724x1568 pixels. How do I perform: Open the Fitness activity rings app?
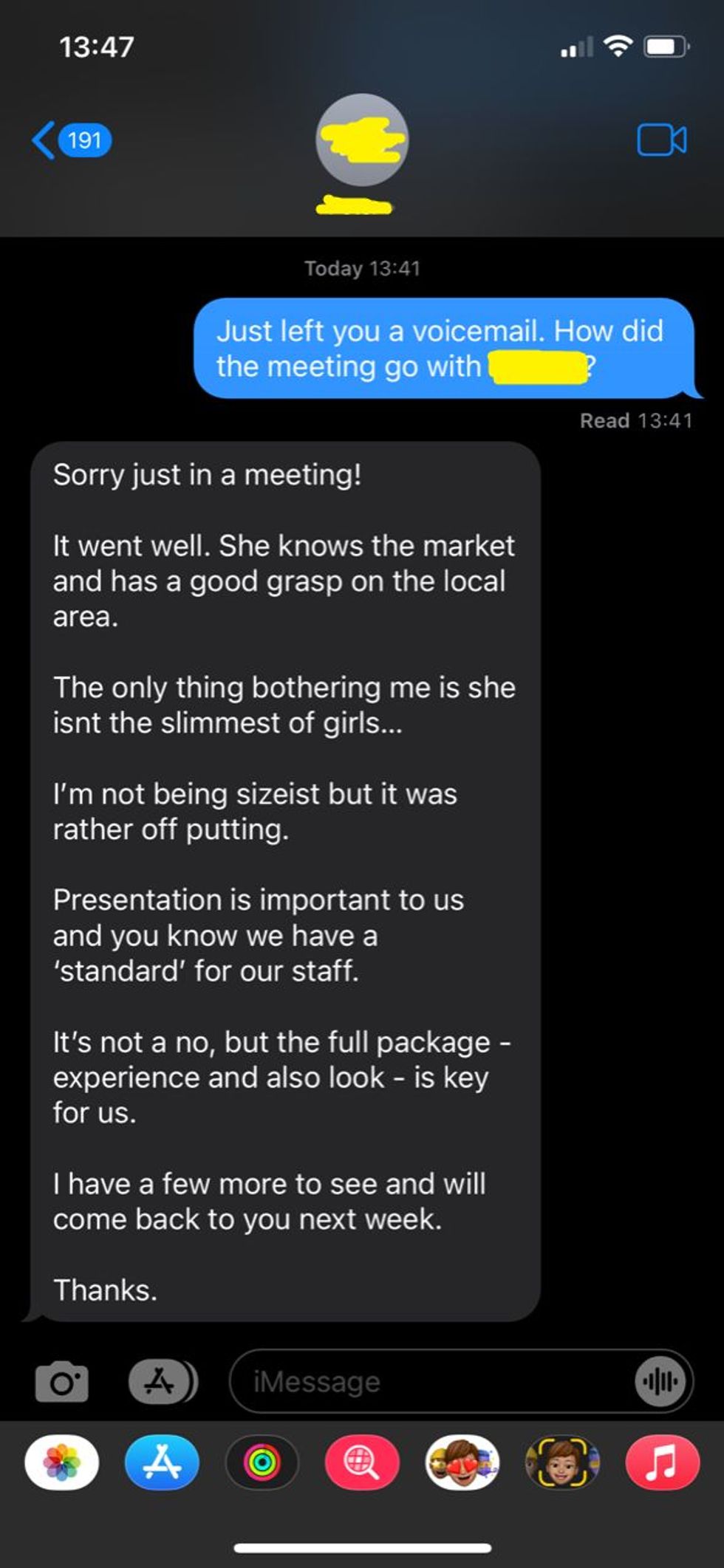pos(262,1462)
